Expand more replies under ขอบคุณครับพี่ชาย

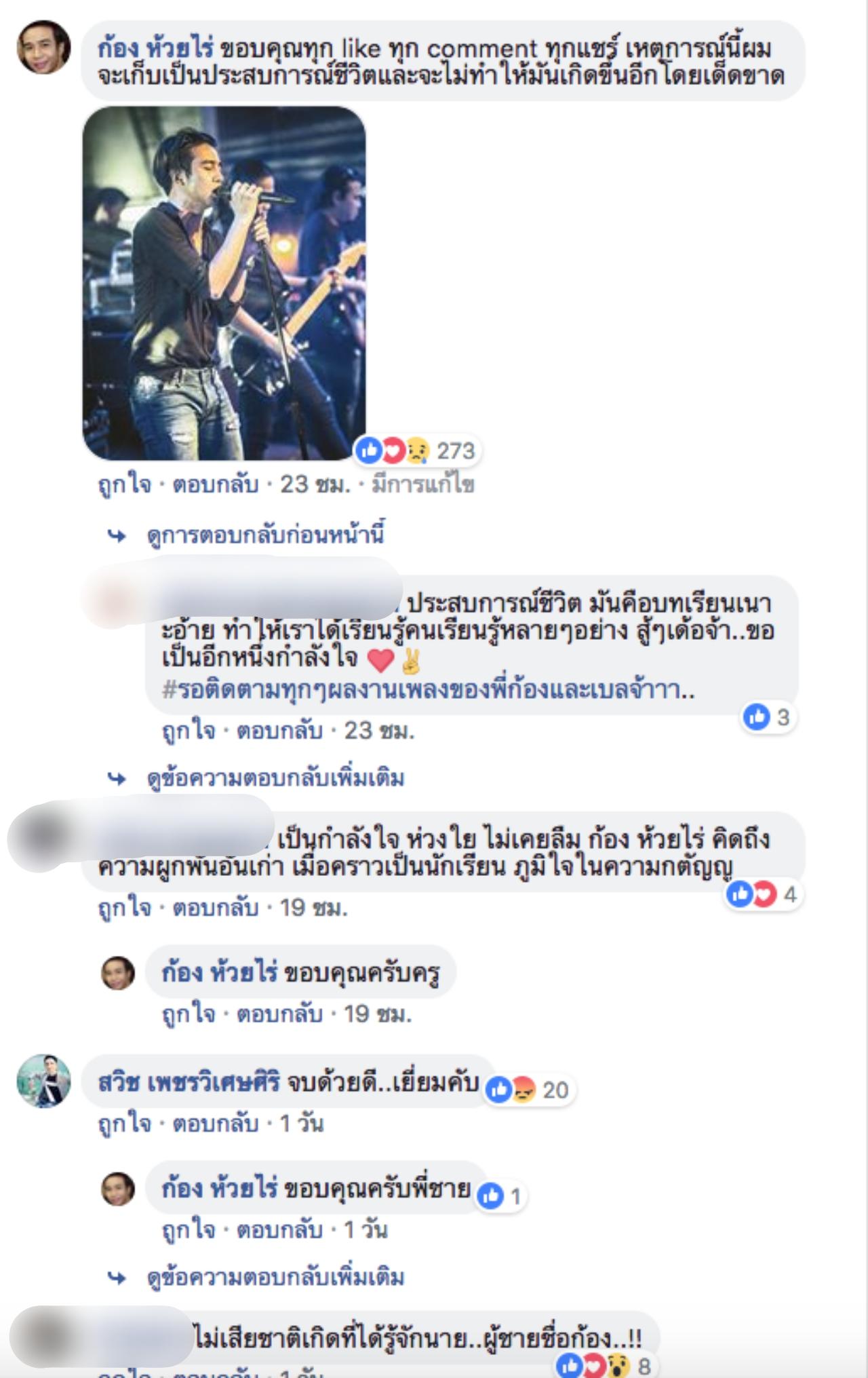[x=275, y=1278]
